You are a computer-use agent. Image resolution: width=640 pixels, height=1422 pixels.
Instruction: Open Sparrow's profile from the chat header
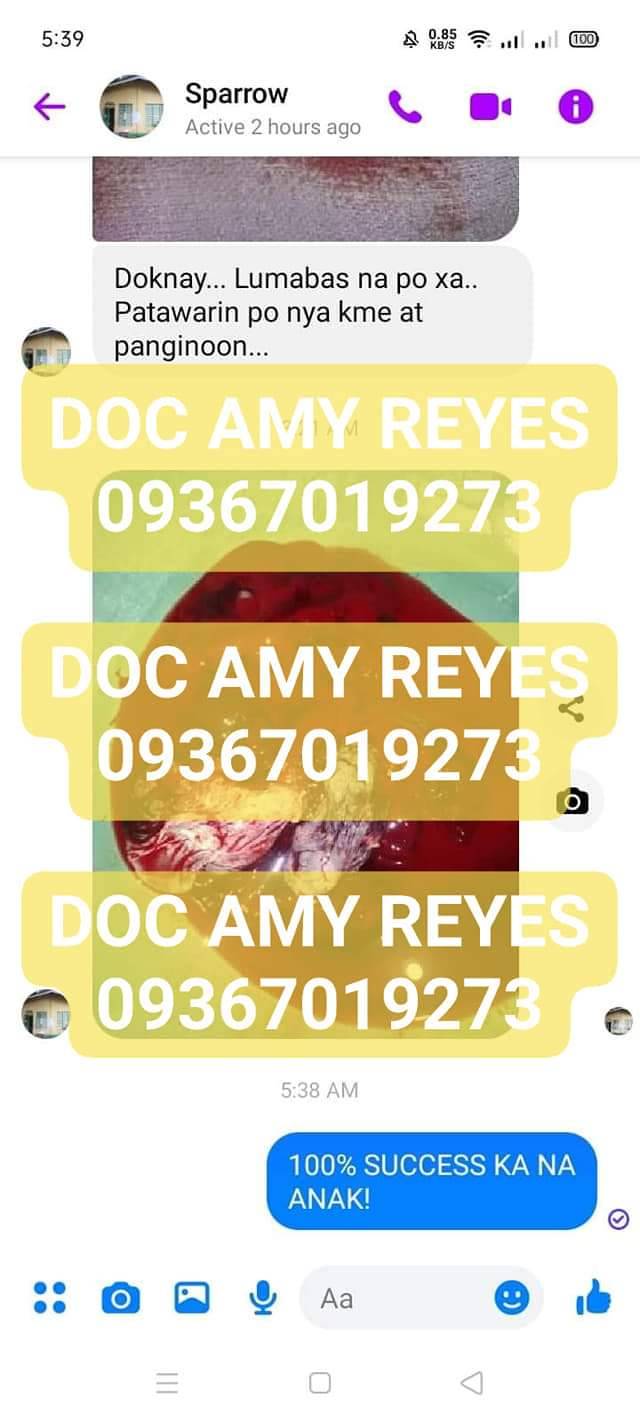click(236, 106)
